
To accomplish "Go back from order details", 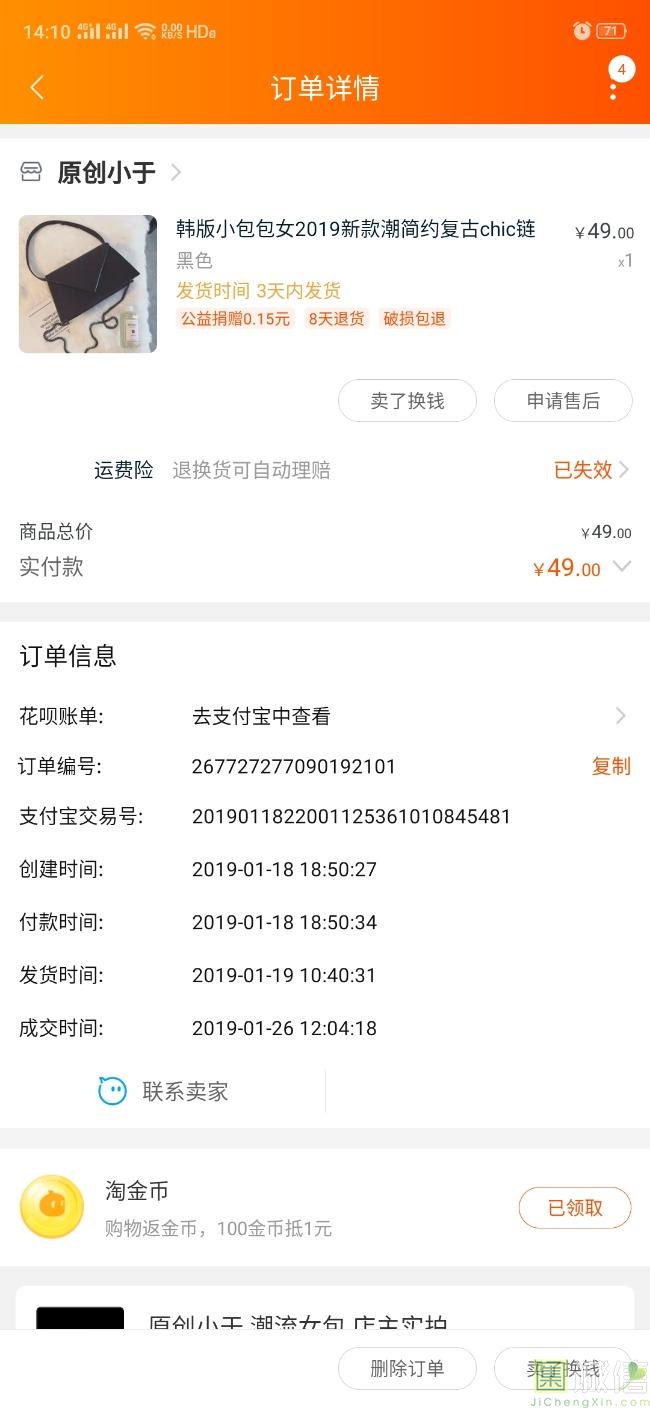I will [37, 88].
